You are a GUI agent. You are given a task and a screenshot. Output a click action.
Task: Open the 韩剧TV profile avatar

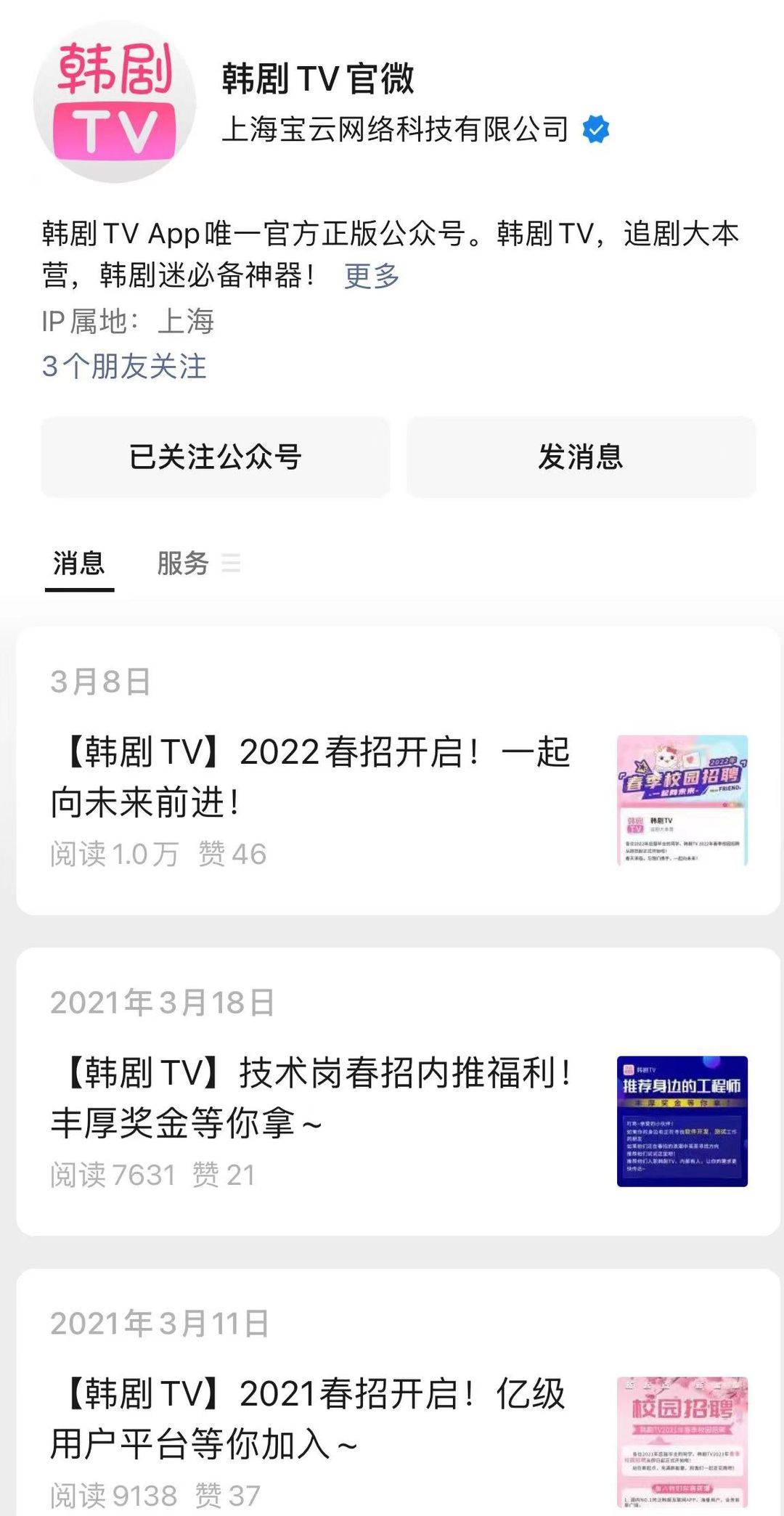tap(115, 102)
